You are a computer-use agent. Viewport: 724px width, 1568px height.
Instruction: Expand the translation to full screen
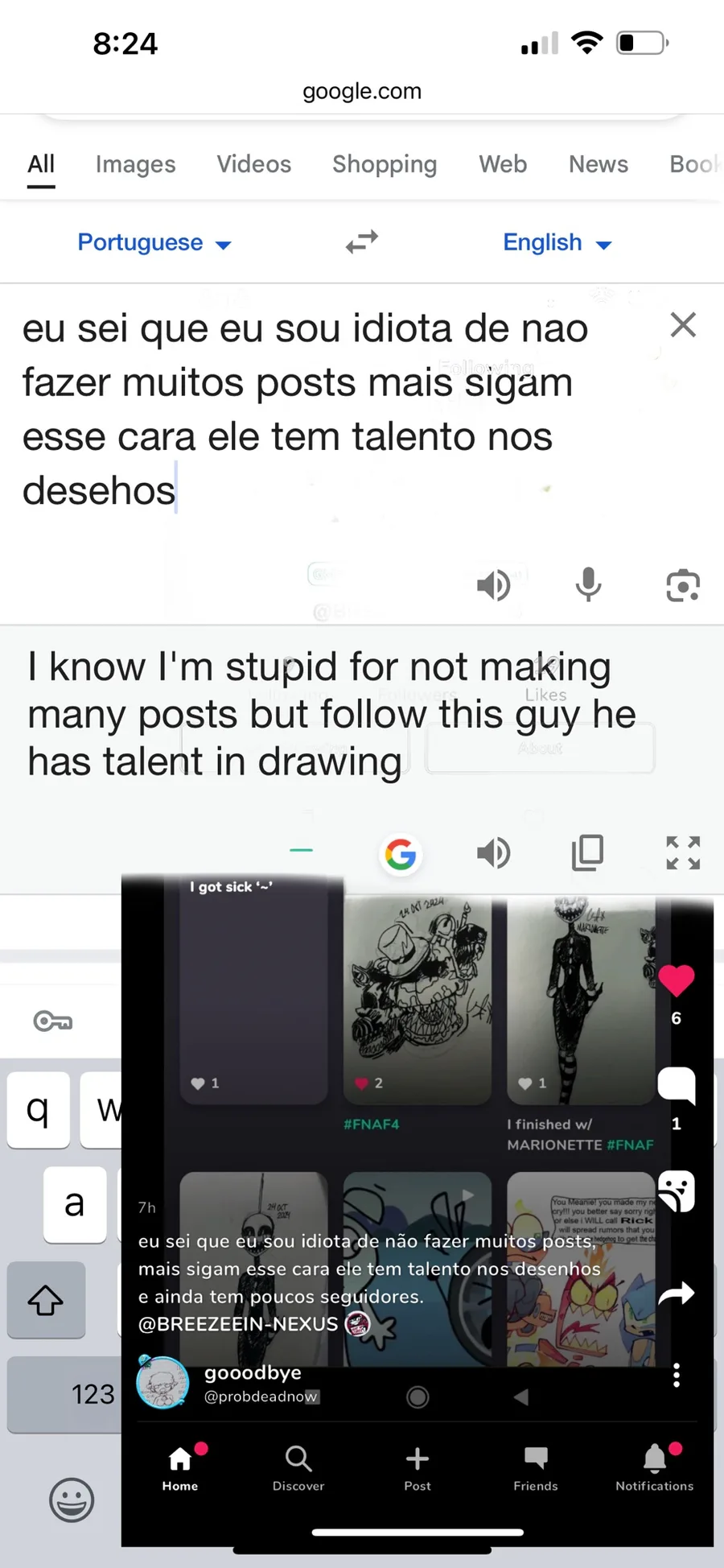click(683, 852)
